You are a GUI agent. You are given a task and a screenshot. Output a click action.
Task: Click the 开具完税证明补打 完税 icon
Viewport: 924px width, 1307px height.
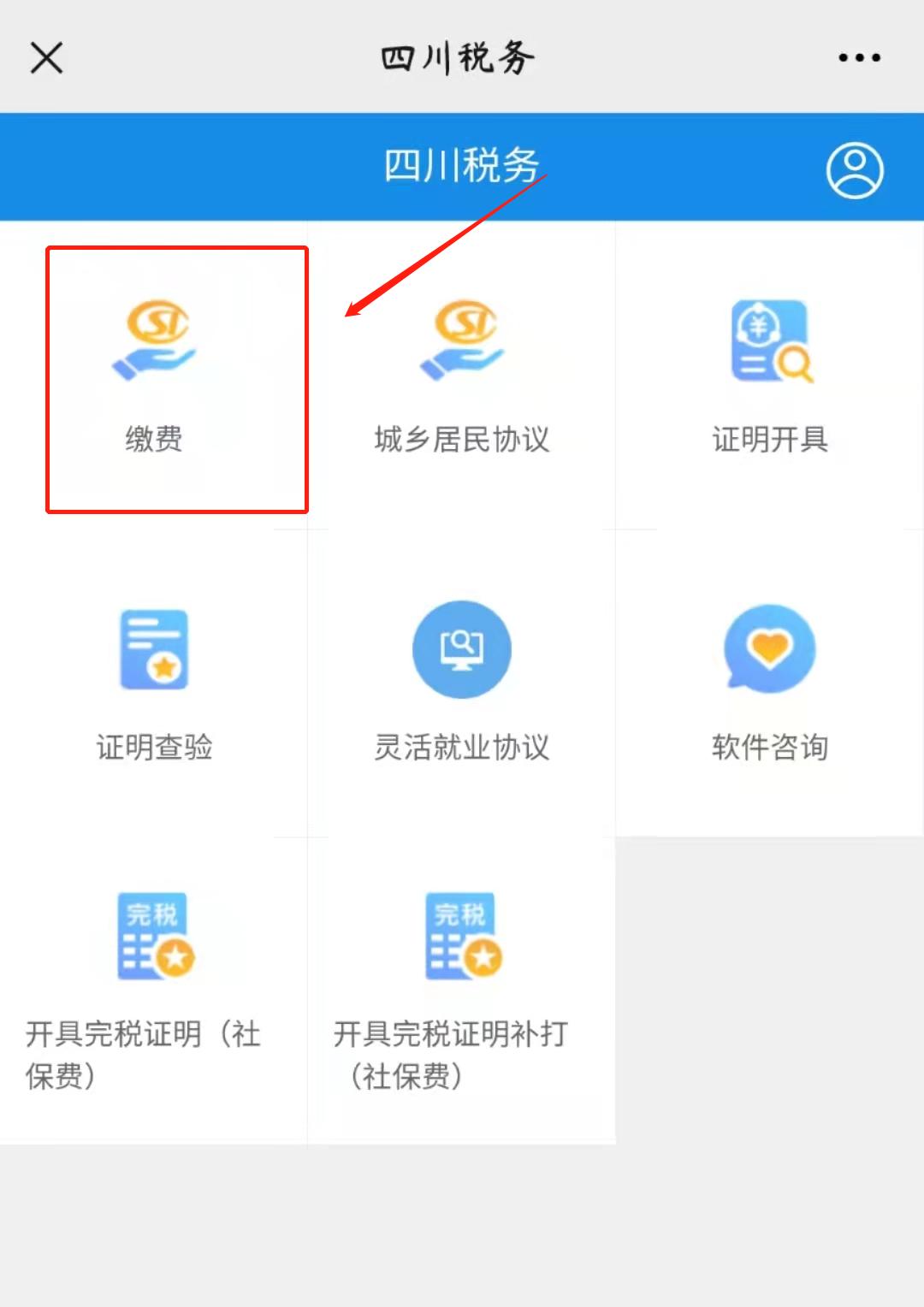(x=462, y=935)
